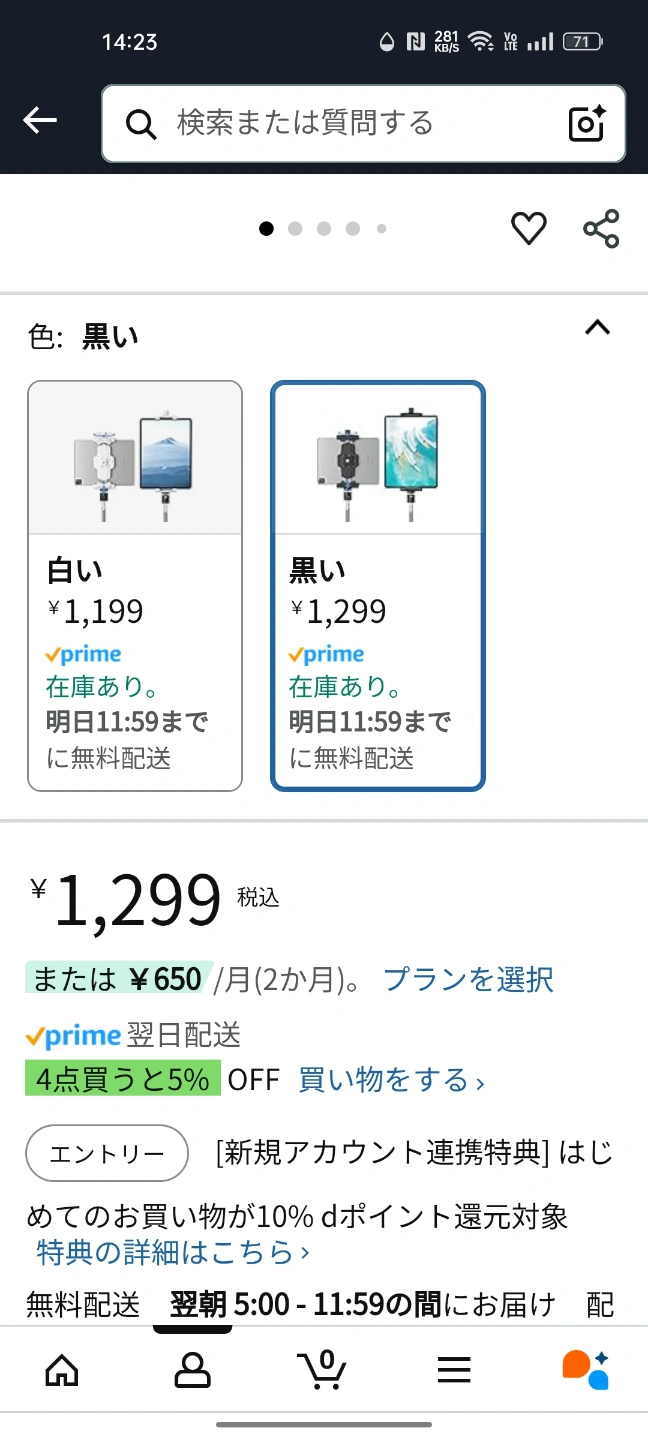This screenshot has height=1440, width=648.
Task: Select the 黒い color option
Action: pyautogui.click(x=378, y=586)
